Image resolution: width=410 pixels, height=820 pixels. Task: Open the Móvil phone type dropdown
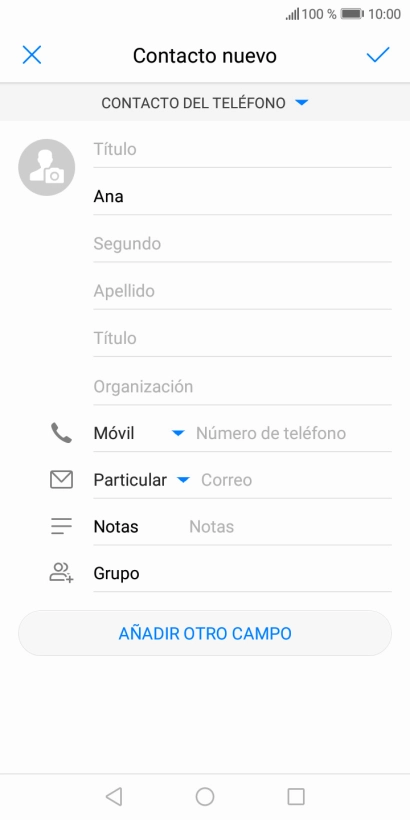[139, 433]
